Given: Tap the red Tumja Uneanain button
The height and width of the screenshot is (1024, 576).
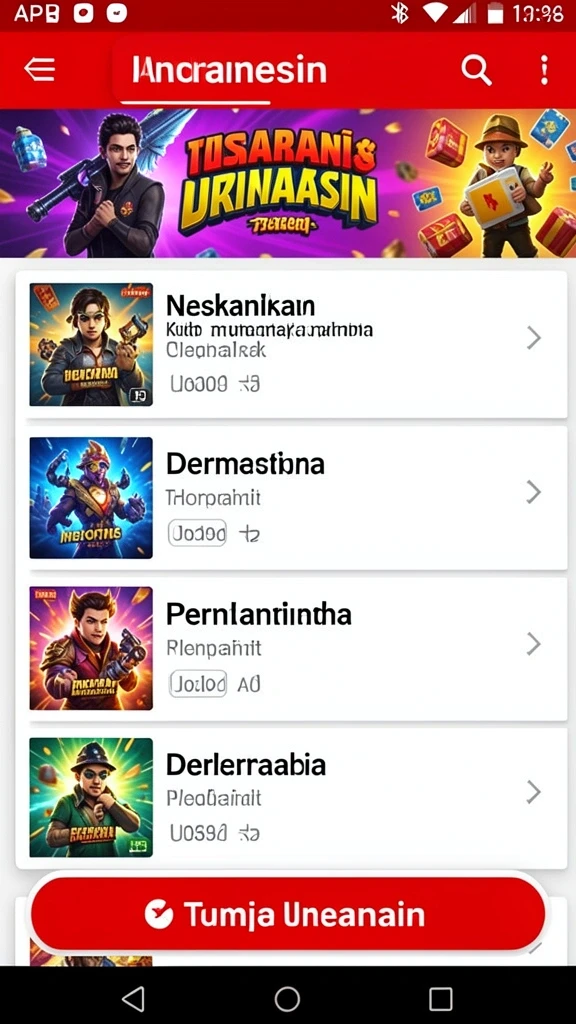Looking at the screenshot, I should tap(288, 914).
